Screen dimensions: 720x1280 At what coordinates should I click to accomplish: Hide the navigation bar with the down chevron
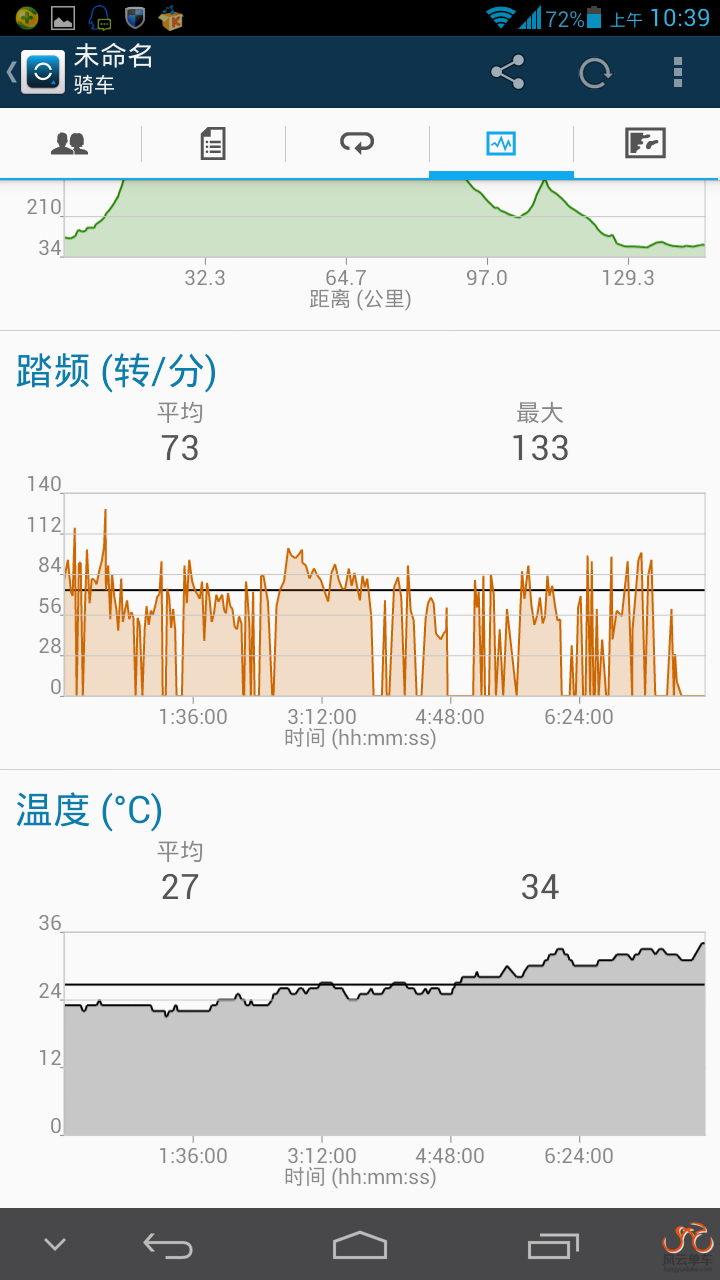(x=55, y=1245)
